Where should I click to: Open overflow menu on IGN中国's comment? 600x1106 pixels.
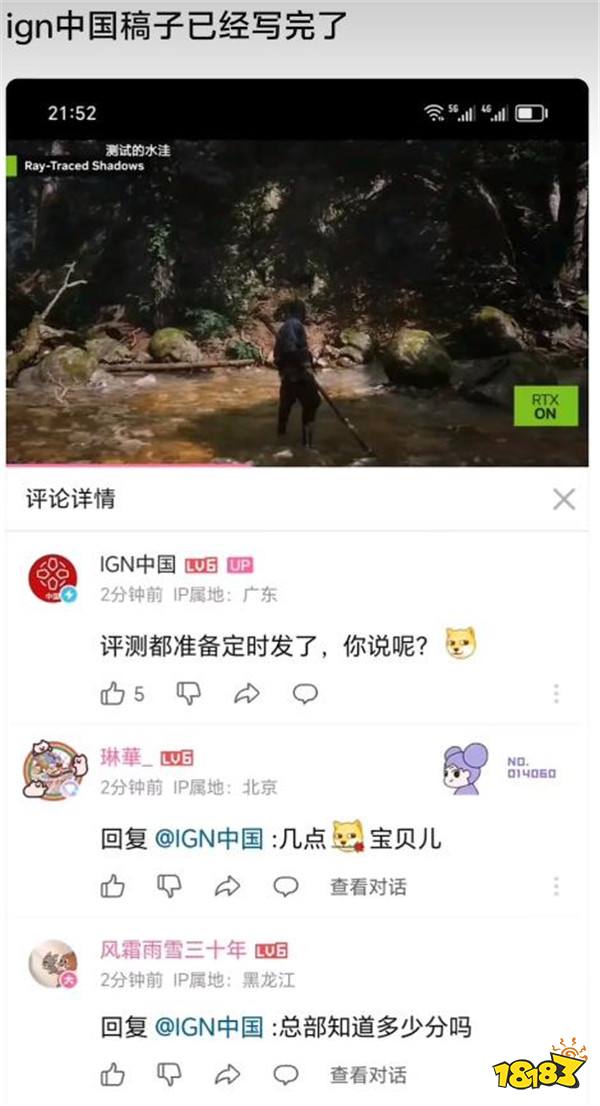point(556,693)
